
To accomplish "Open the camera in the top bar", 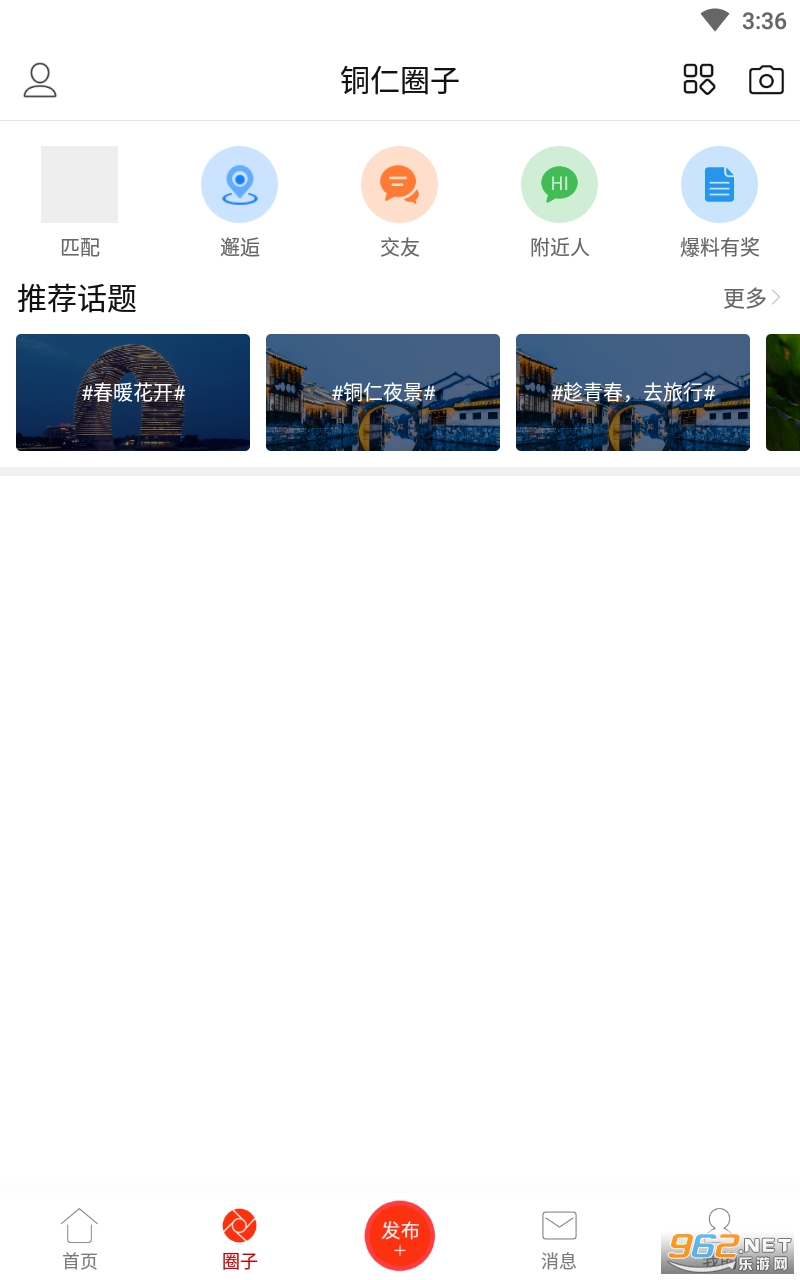I will 766,80.
